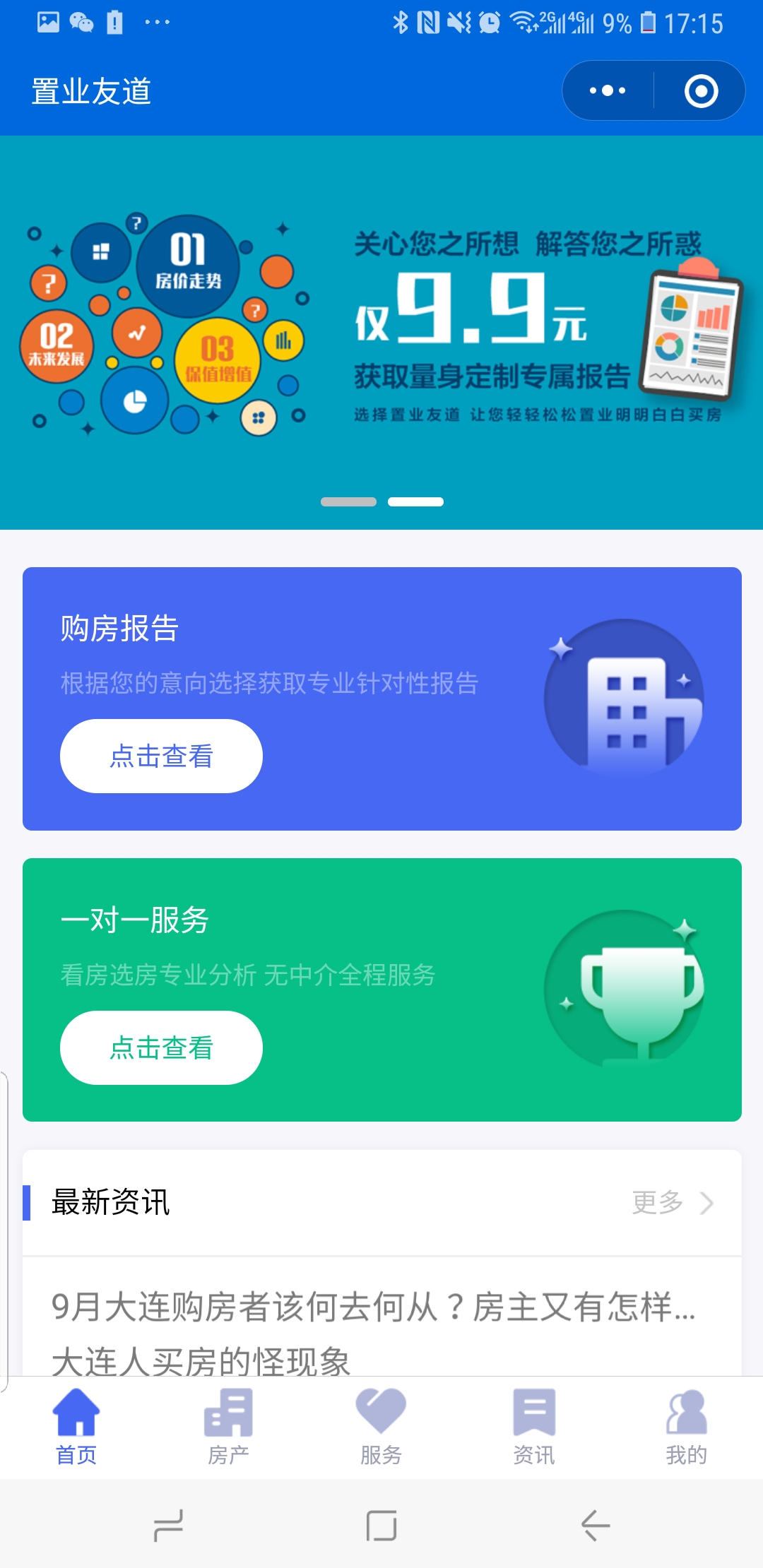This screenshot has height=1568, width=763.
Task: Select the first banner page indicator
Action: coord(348,501)
